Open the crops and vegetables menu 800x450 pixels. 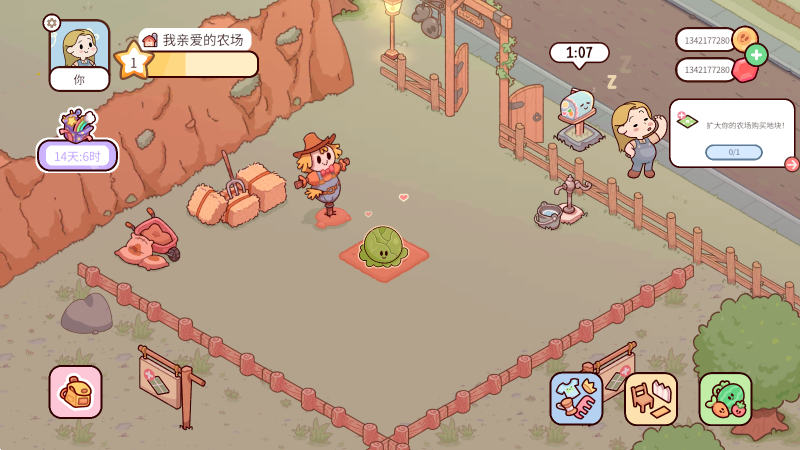725,398
